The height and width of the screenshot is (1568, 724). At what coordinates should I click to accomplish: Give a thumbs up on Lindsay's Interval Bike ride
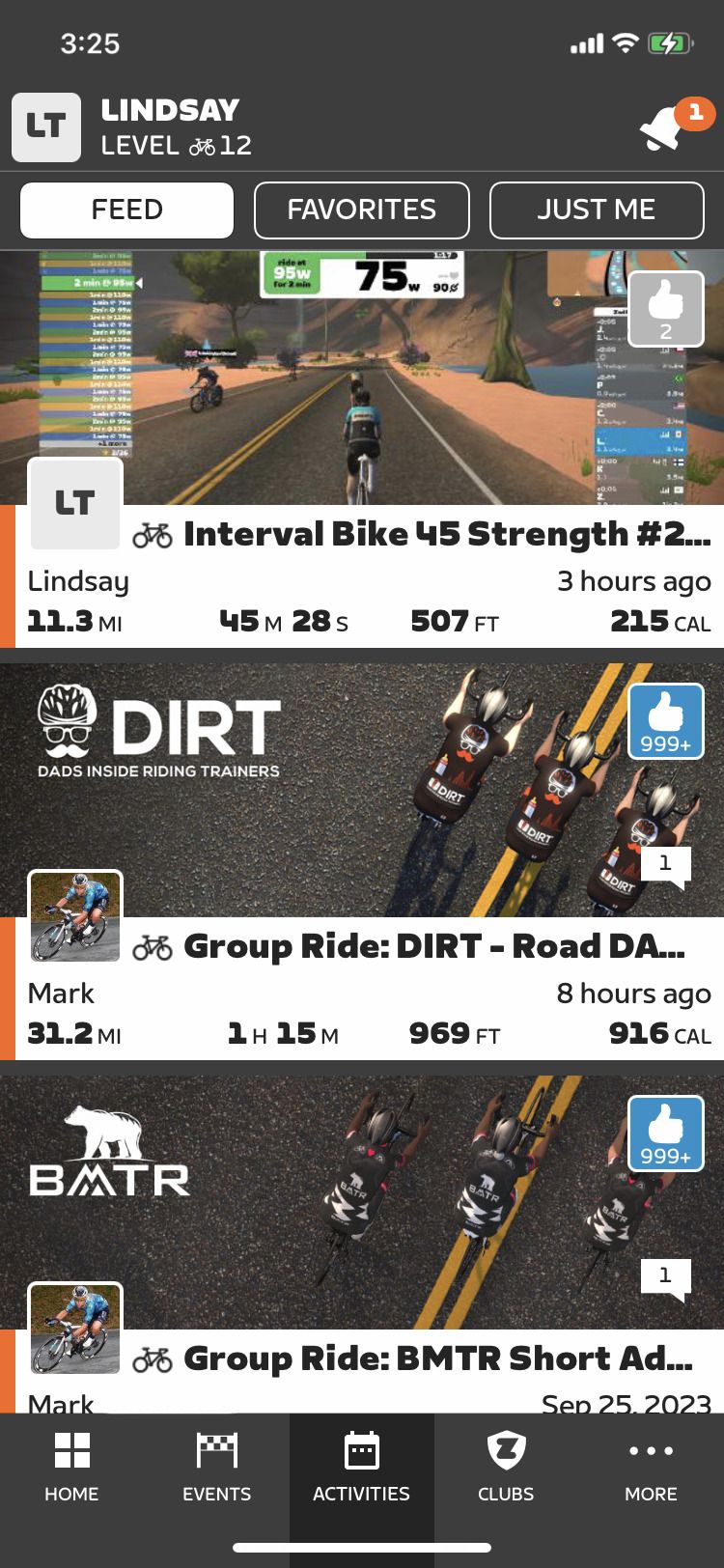click(x=664, y=309)
